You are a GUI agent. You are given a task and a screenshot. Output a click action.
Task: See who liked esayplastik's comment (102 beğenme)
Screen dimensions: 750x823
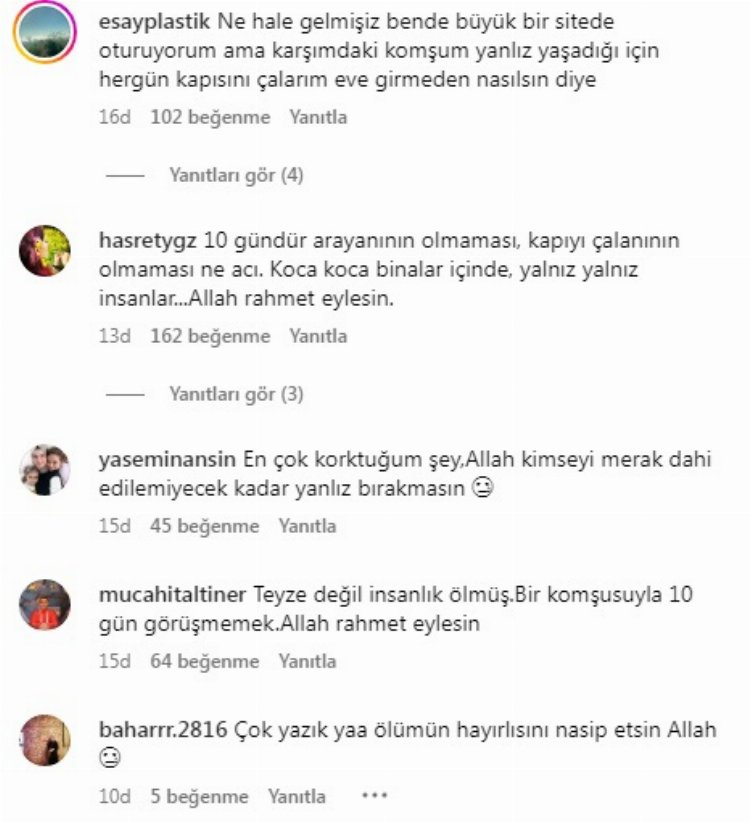pos(210,117)
